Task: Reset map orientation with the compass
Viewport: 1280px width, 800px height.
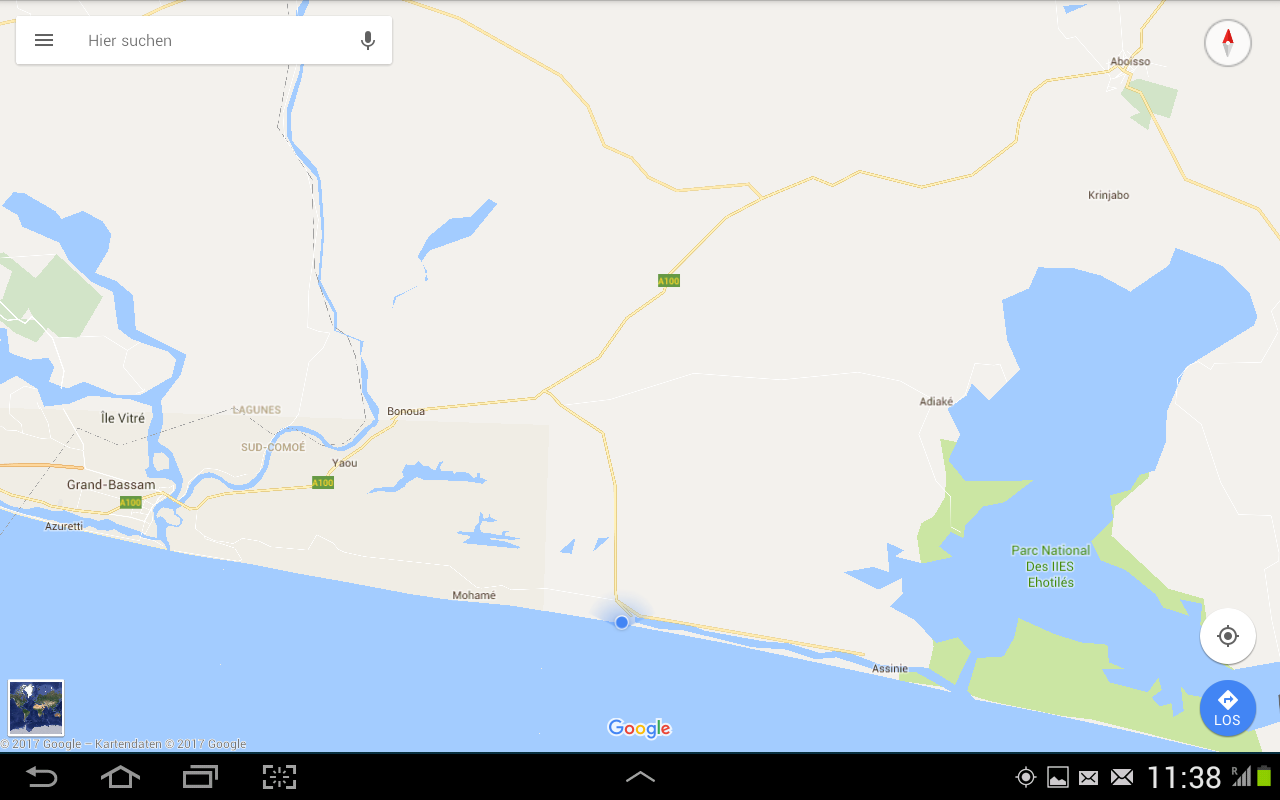Action: [x=1227, y=44]
